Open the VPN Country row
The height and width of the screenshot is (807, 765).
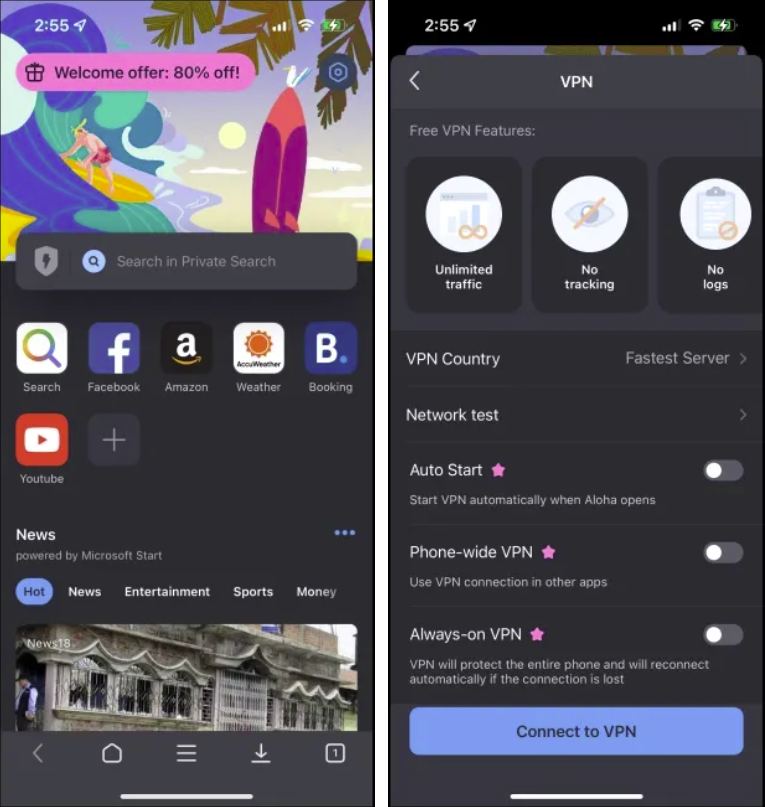(576, 359)
